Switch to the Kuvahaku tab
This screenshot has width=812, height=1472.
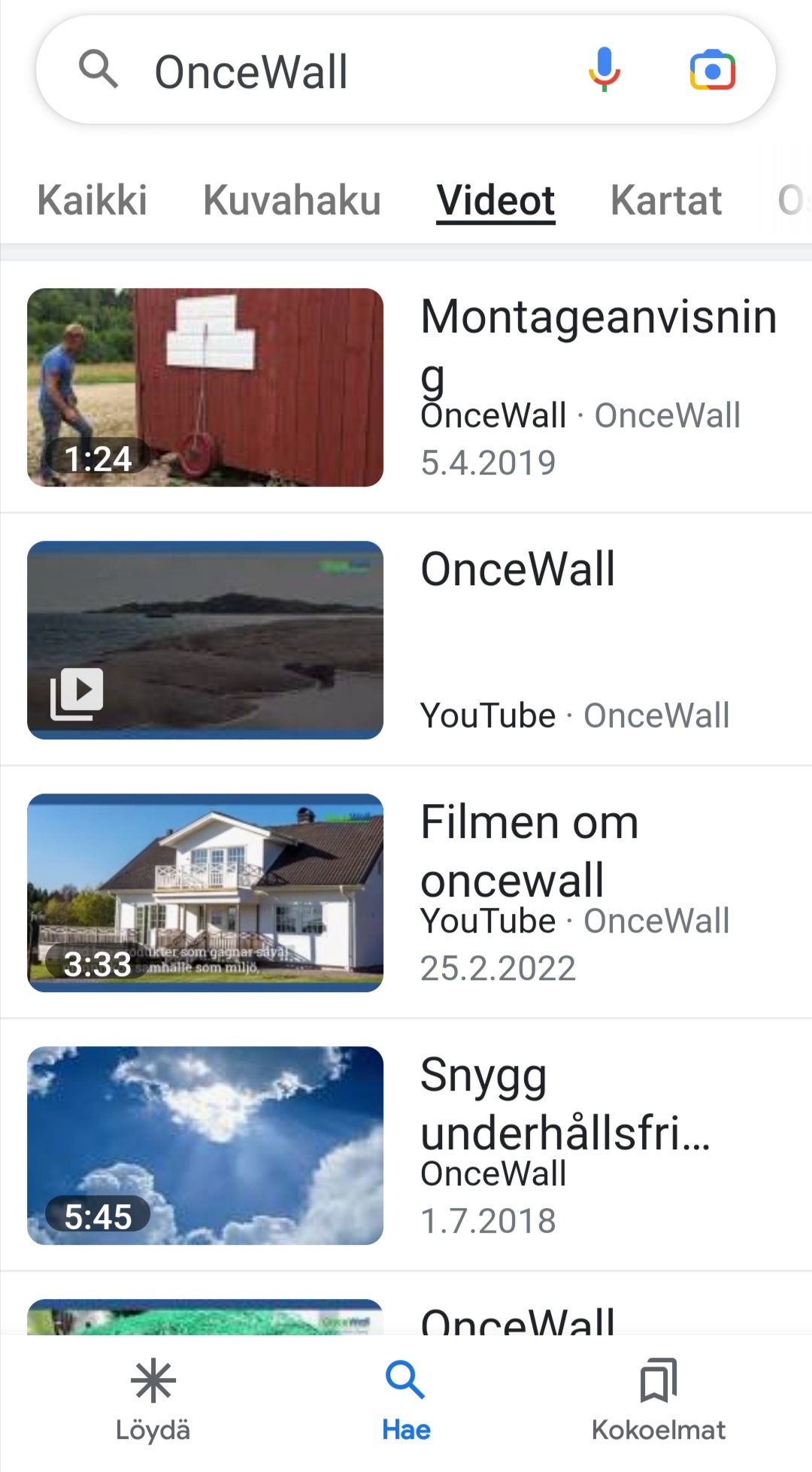(292, 200)
